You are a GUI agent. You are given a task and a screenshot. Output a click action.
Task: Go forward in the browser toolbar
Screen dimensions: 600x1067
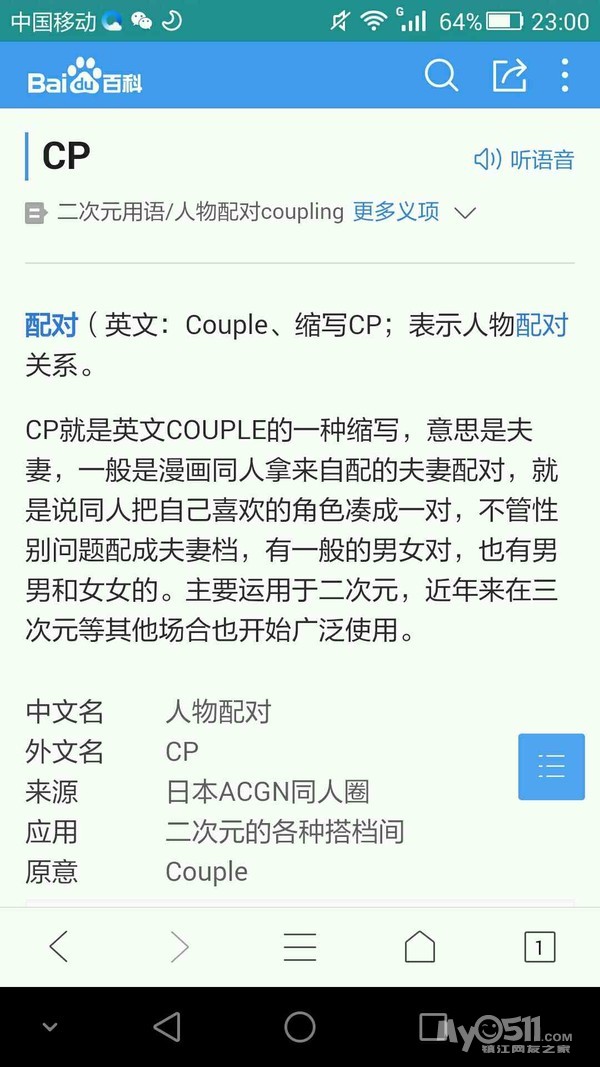tap(179, 947)
